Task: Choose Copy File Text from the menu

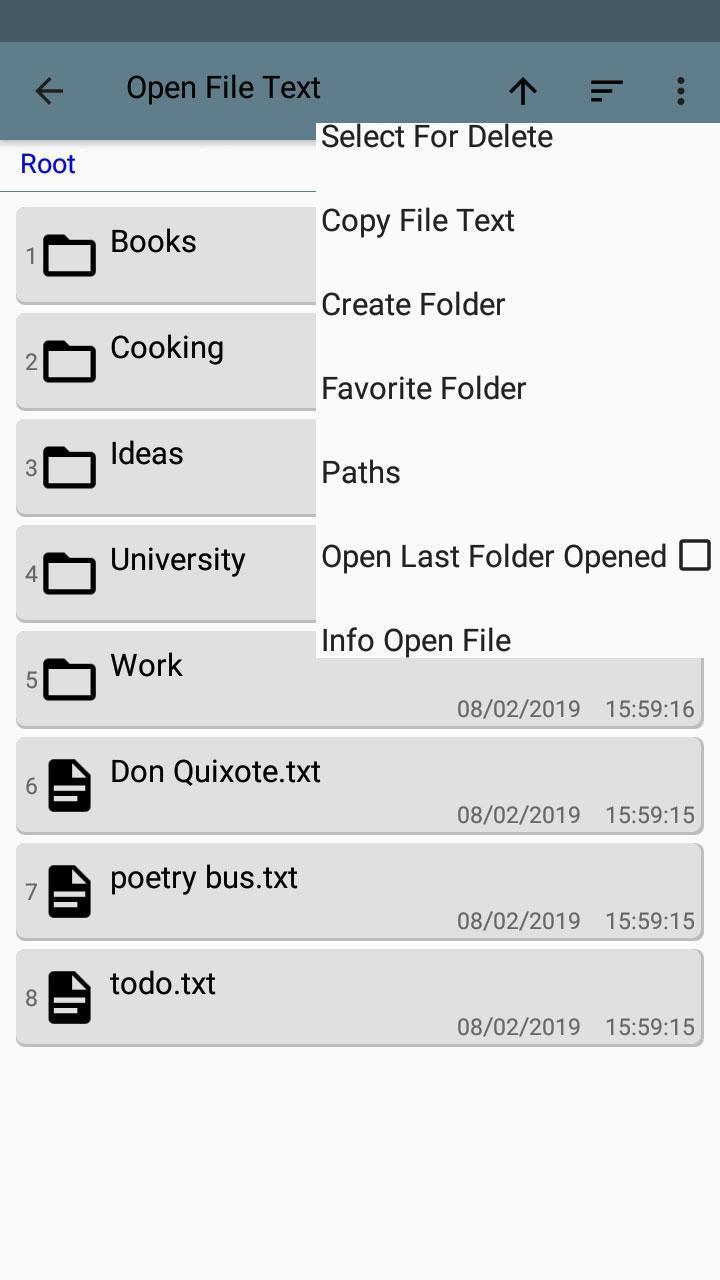Action: [417, 220]
